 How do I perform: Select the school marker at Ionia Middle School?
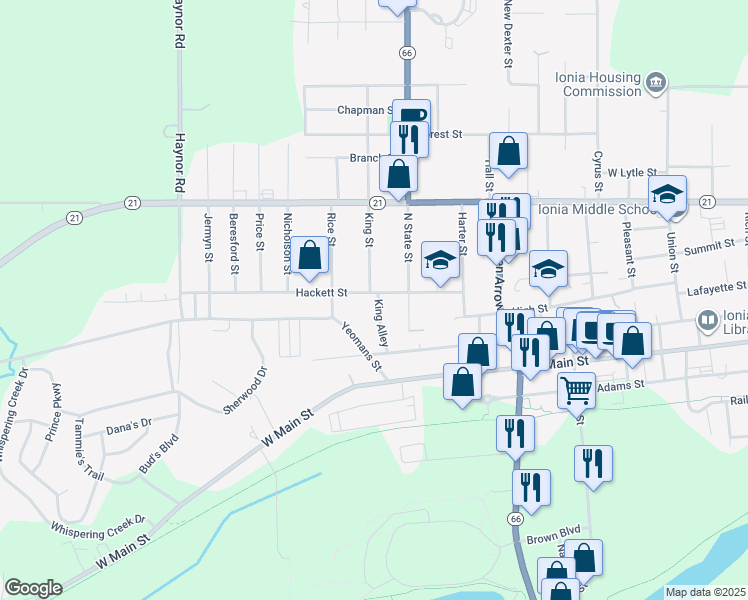(667, 195)
